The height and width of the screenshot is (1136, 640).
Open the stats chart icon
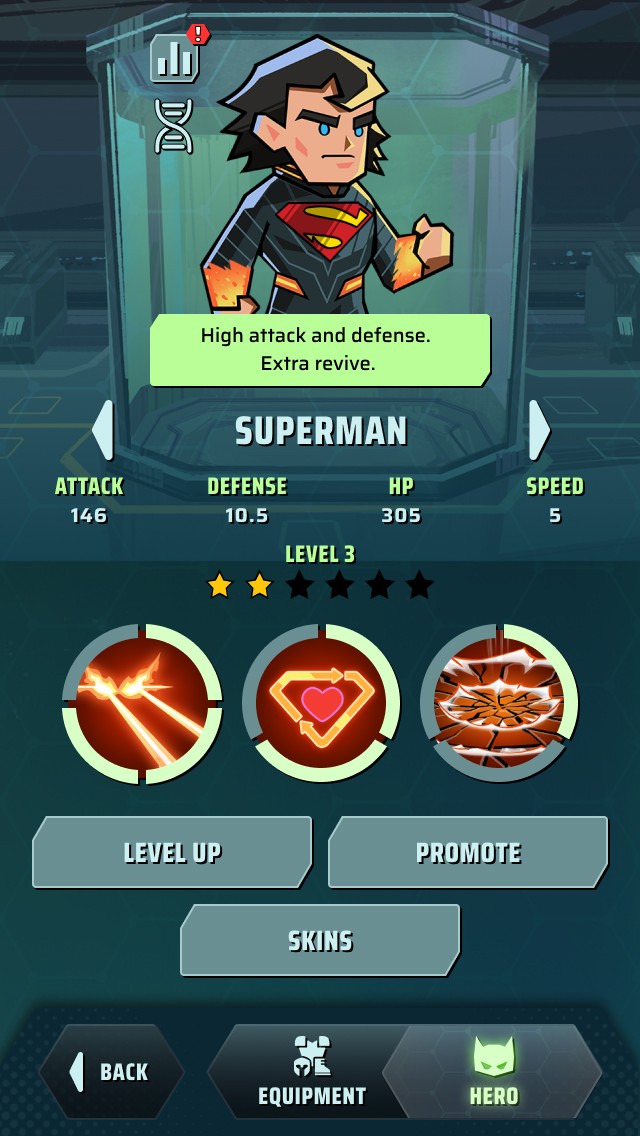pyautogui.click(x=175, y=58)
